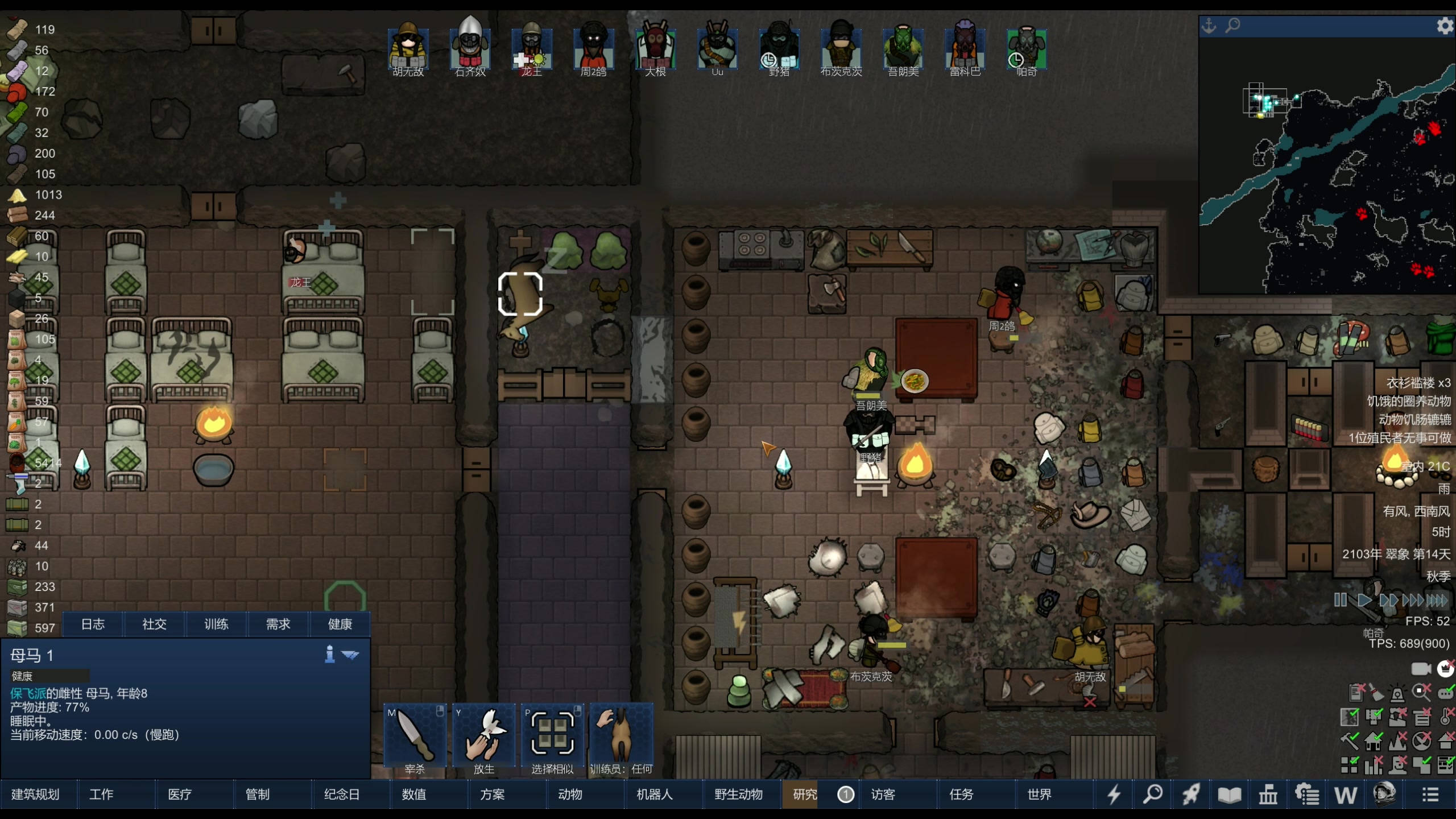
Task: Open the 训练 training tab
Action: pyautogui.click(x=216, y=624)
